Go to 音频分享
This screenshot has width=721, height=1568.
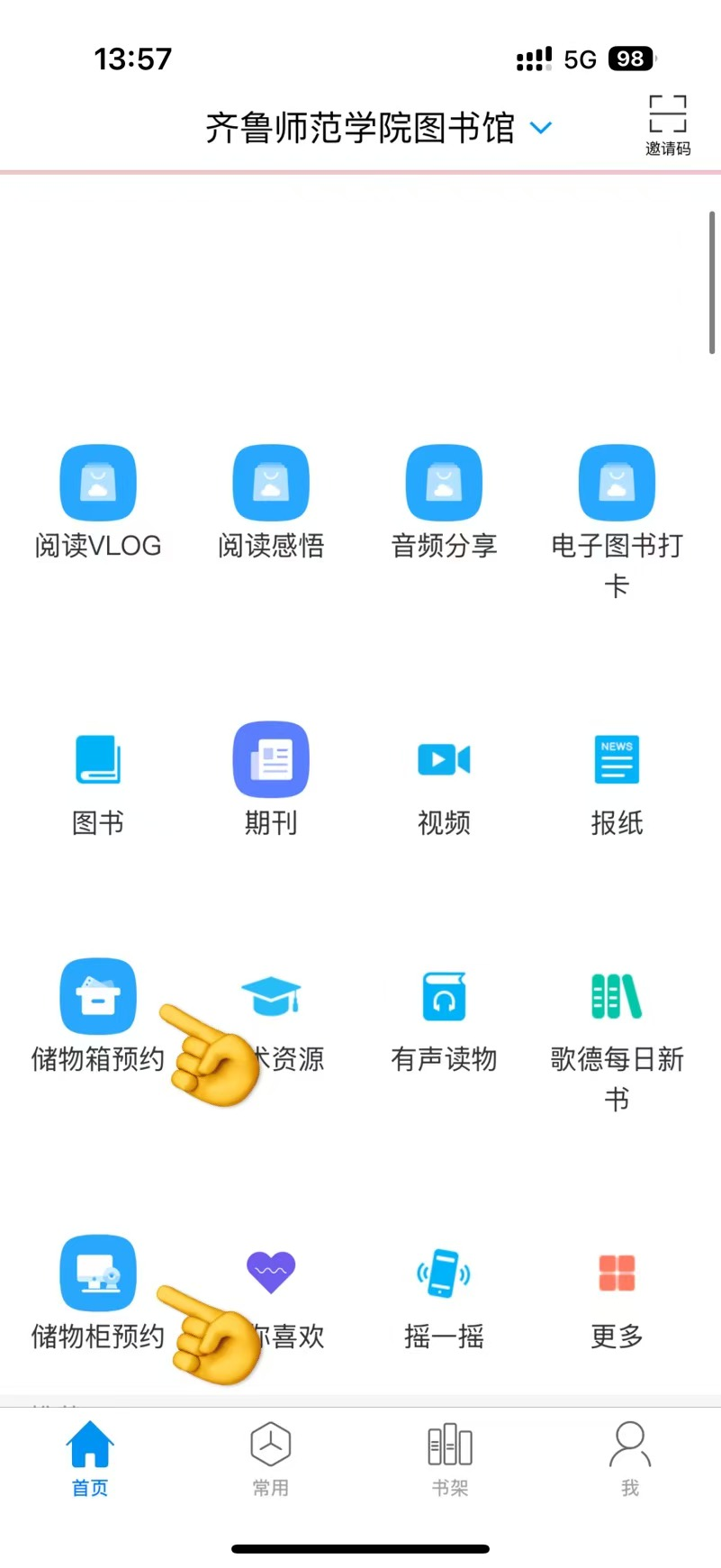coord(444,502)
